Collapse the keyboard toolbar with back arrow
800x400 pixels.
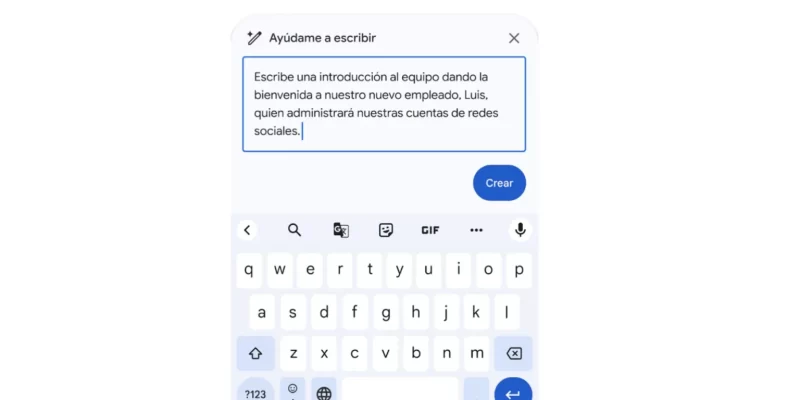(x=248, y=230)
